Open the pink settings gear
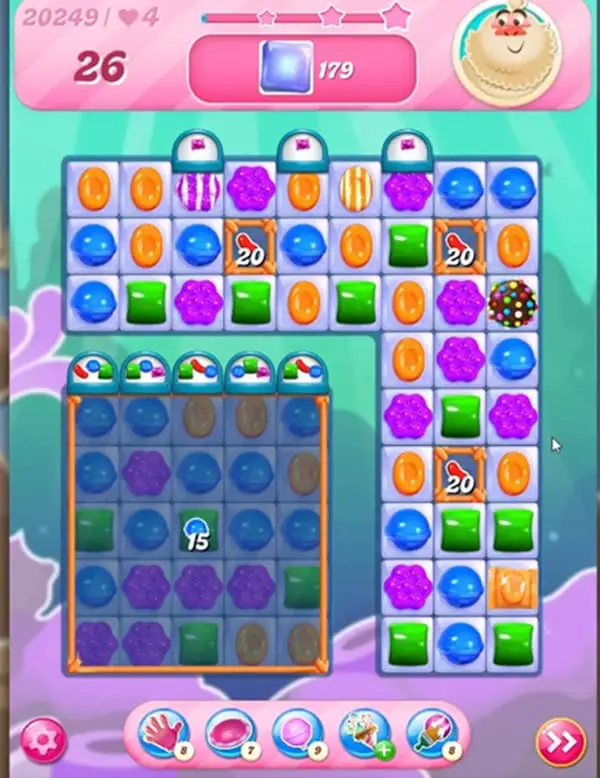Image resolution: width=600 pixels, height=778 pixels. 42,740
